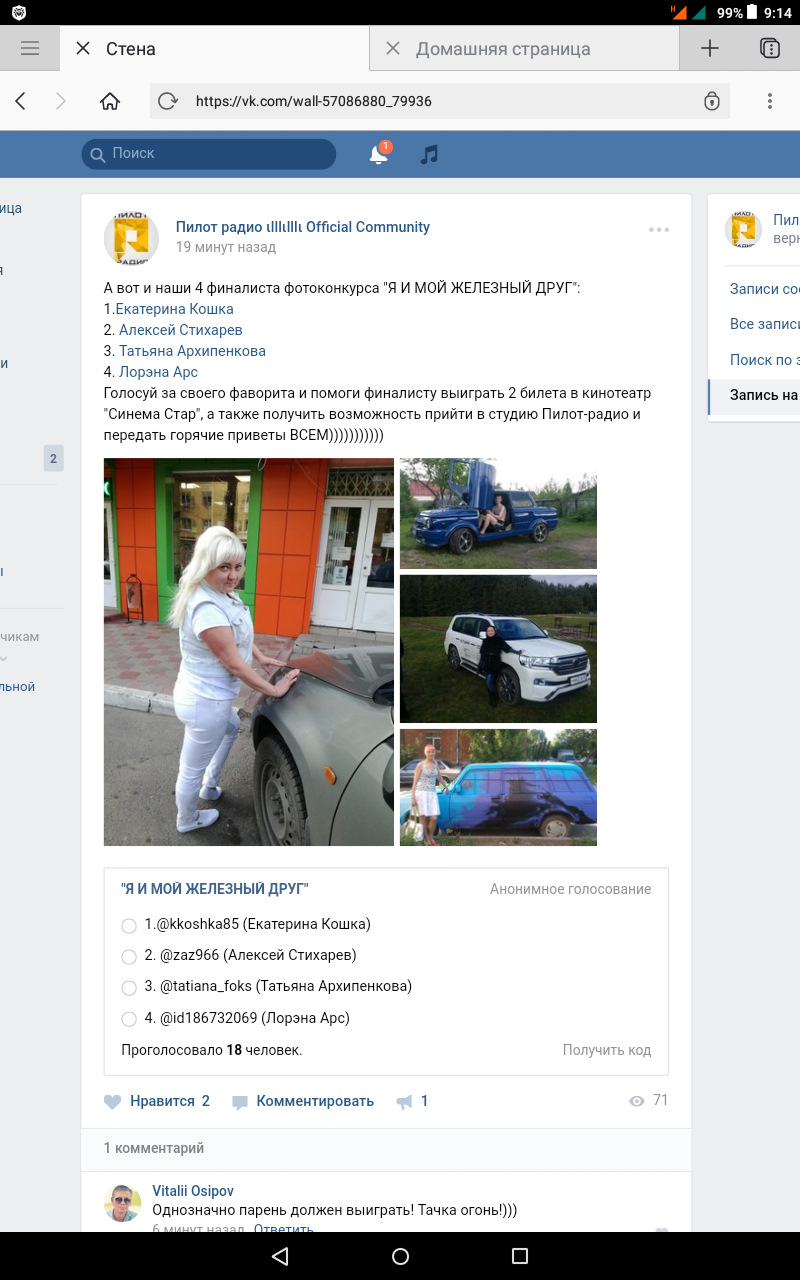
Task: Reload the current page
Action: [x=168, y=101]
